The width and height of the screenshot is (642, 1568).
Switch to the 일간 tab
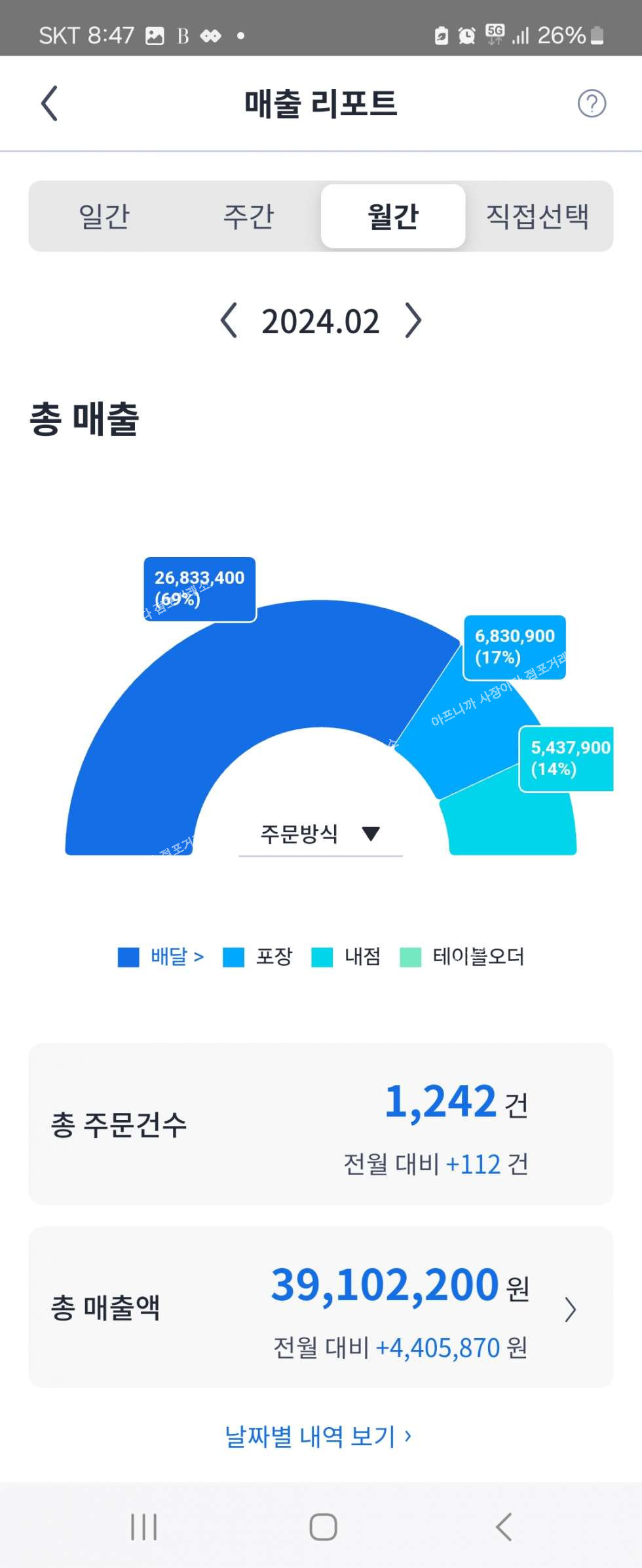coord(104,216)
